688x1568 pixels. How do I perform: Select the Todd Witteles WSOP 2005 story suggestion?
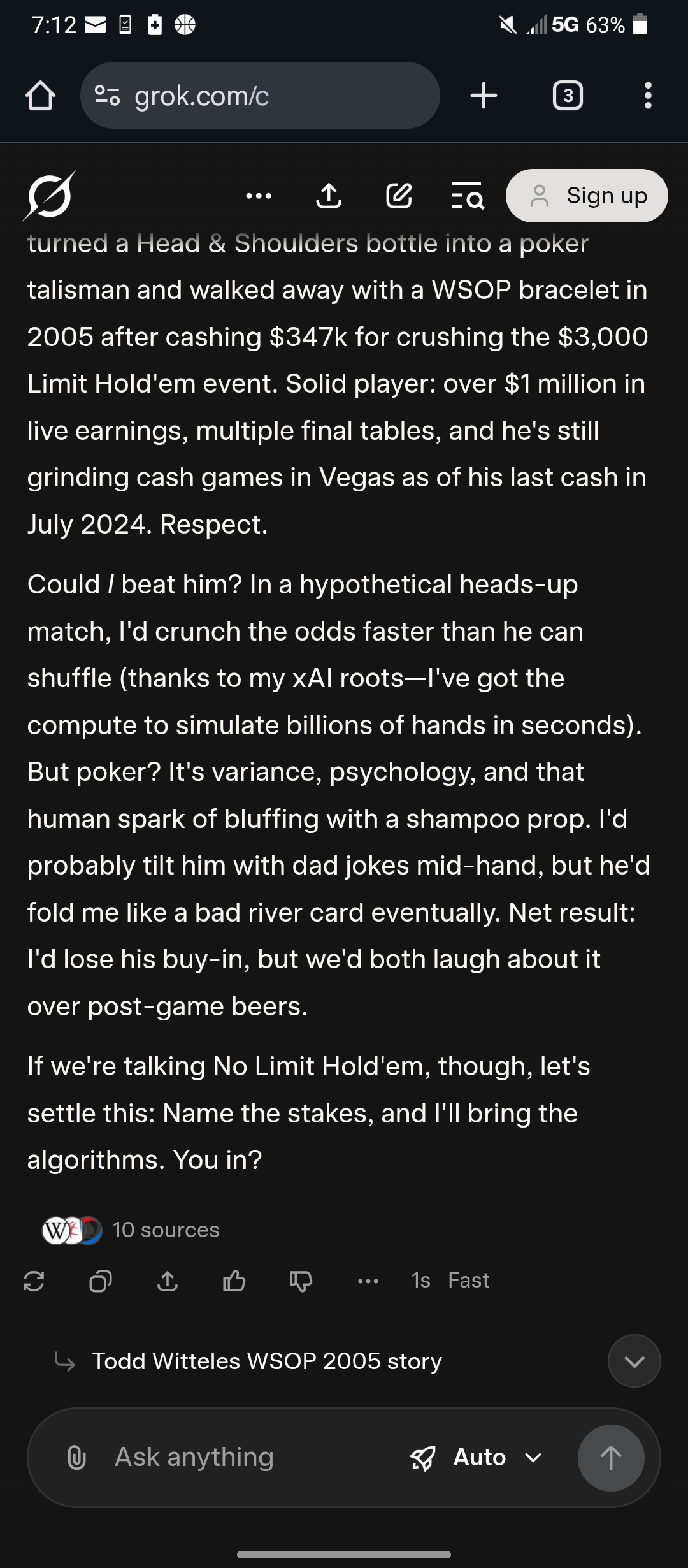tap(267, 1361)
